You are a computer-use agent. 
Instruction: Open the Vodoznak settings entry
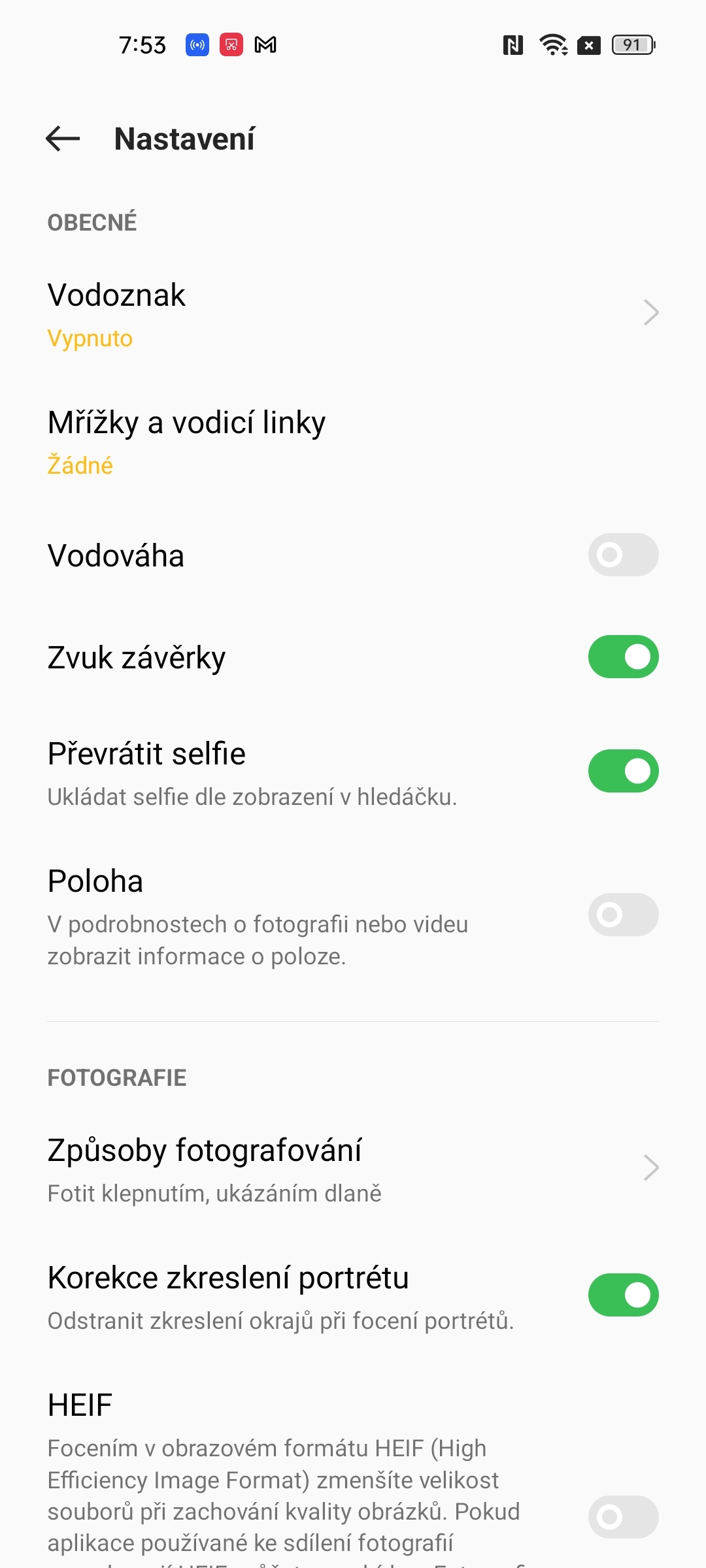pos(261,312)
